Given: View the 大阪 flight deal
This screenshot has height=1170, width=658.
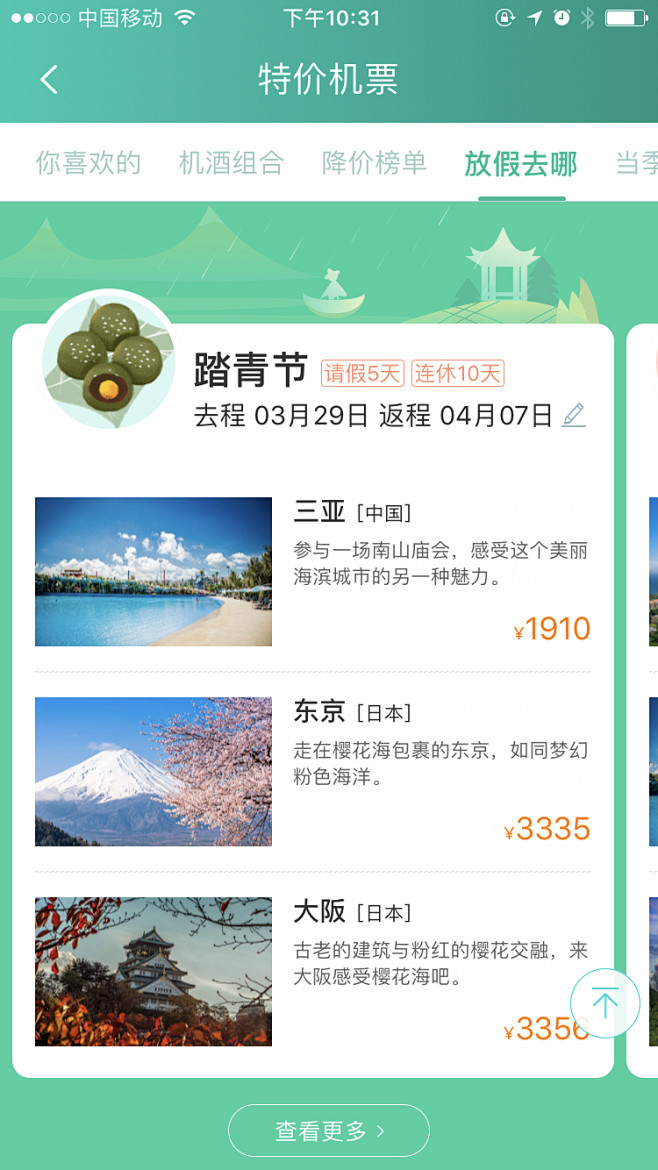Looking at the screenshot, I should 312,972.
